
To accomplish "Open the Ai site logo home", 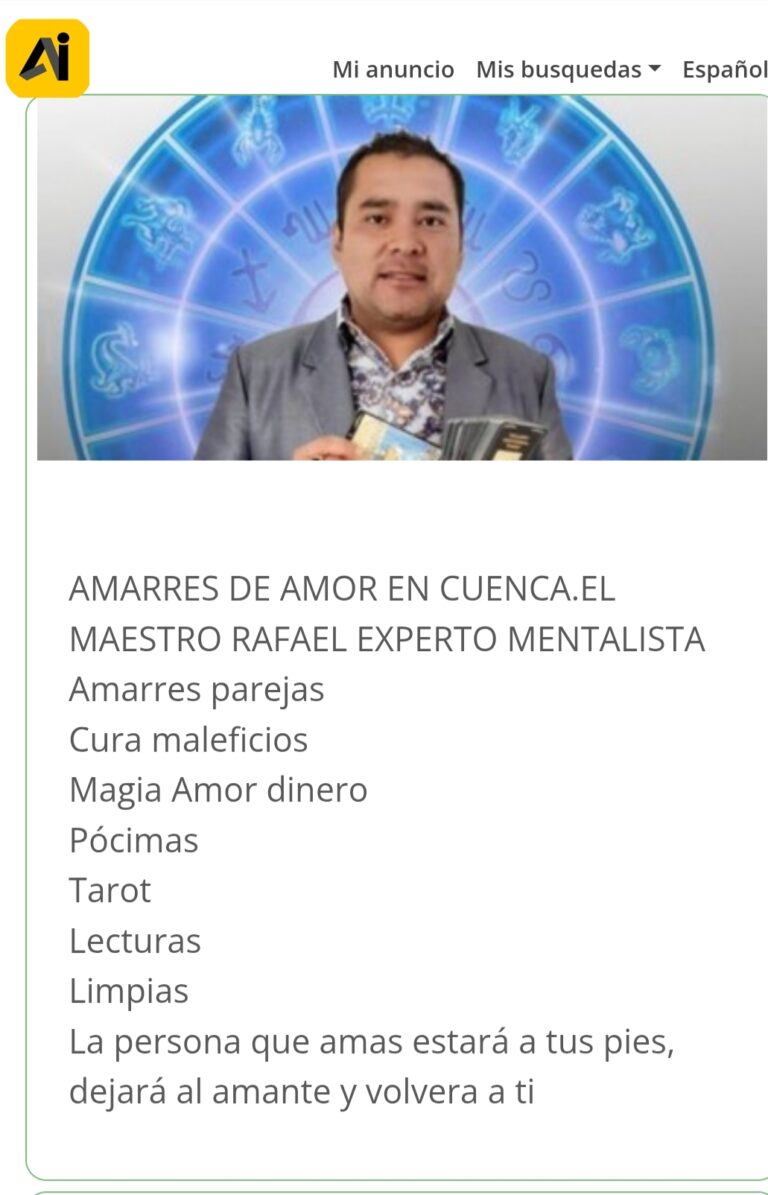I will click(x=47, y=59).
